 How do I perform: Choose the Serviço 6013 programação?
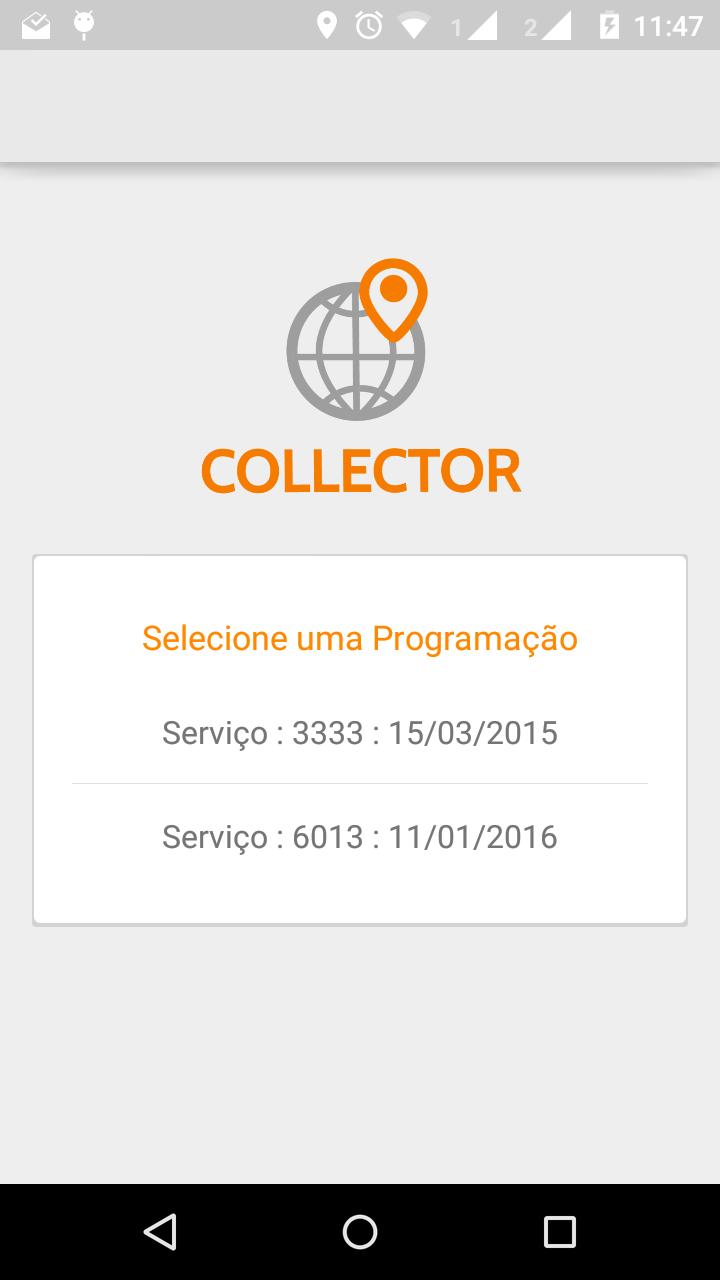[x=360, y=836]
